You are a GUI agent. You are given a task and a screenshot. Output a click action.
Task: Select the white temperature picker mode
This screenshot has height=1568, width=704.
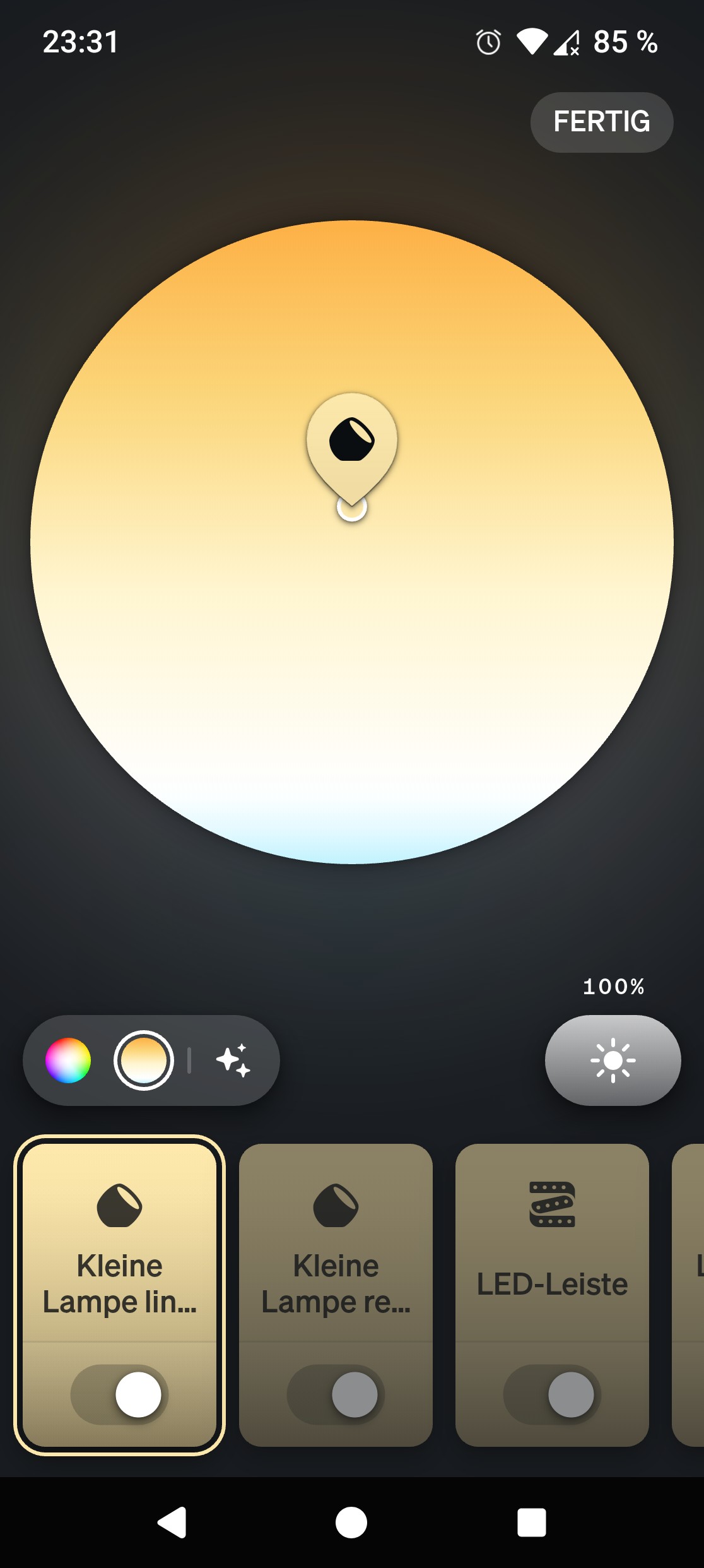(x=144, y=1060)
